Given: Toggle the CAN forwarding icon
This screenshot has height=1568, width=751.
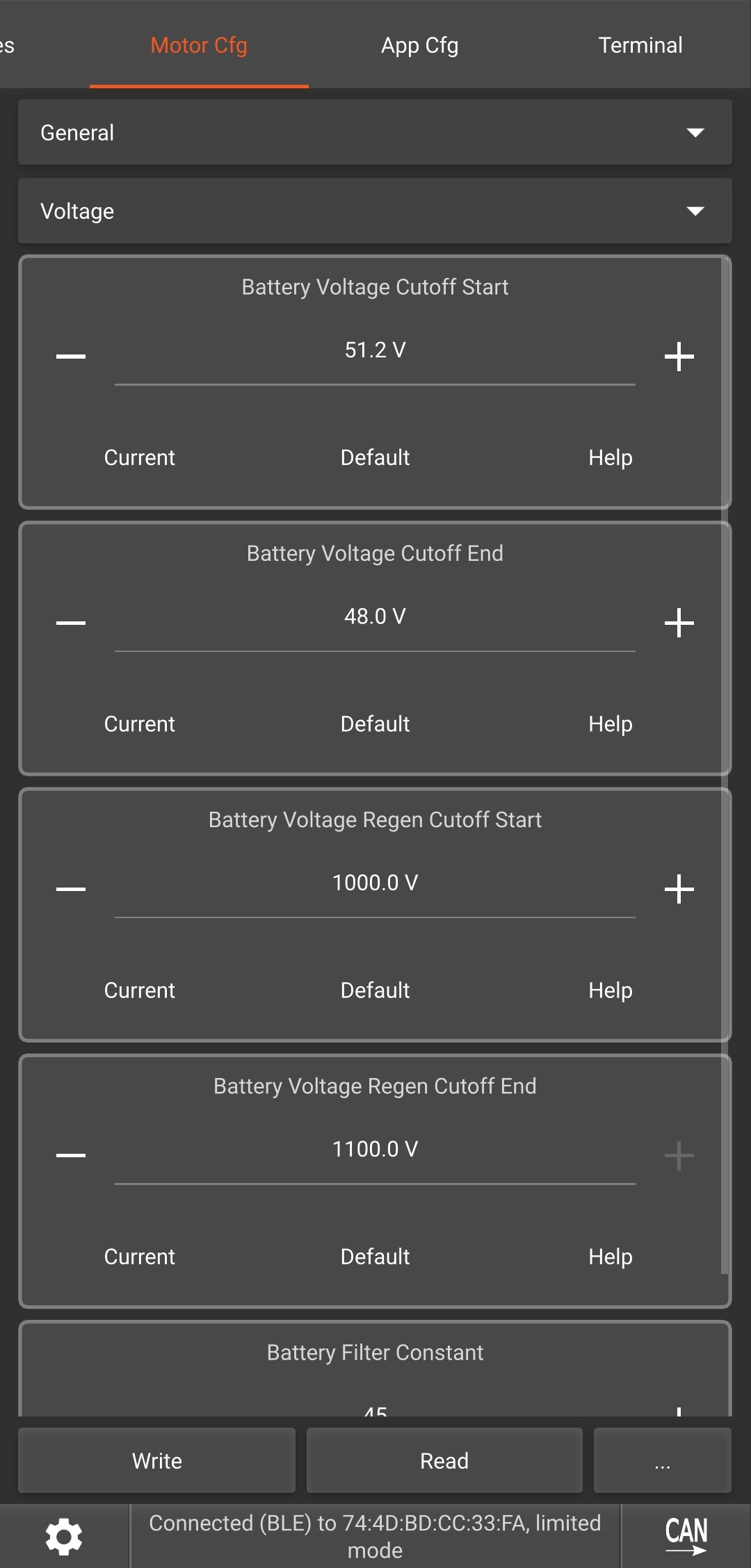Looking at the screenshot, I should (686, 1536).
